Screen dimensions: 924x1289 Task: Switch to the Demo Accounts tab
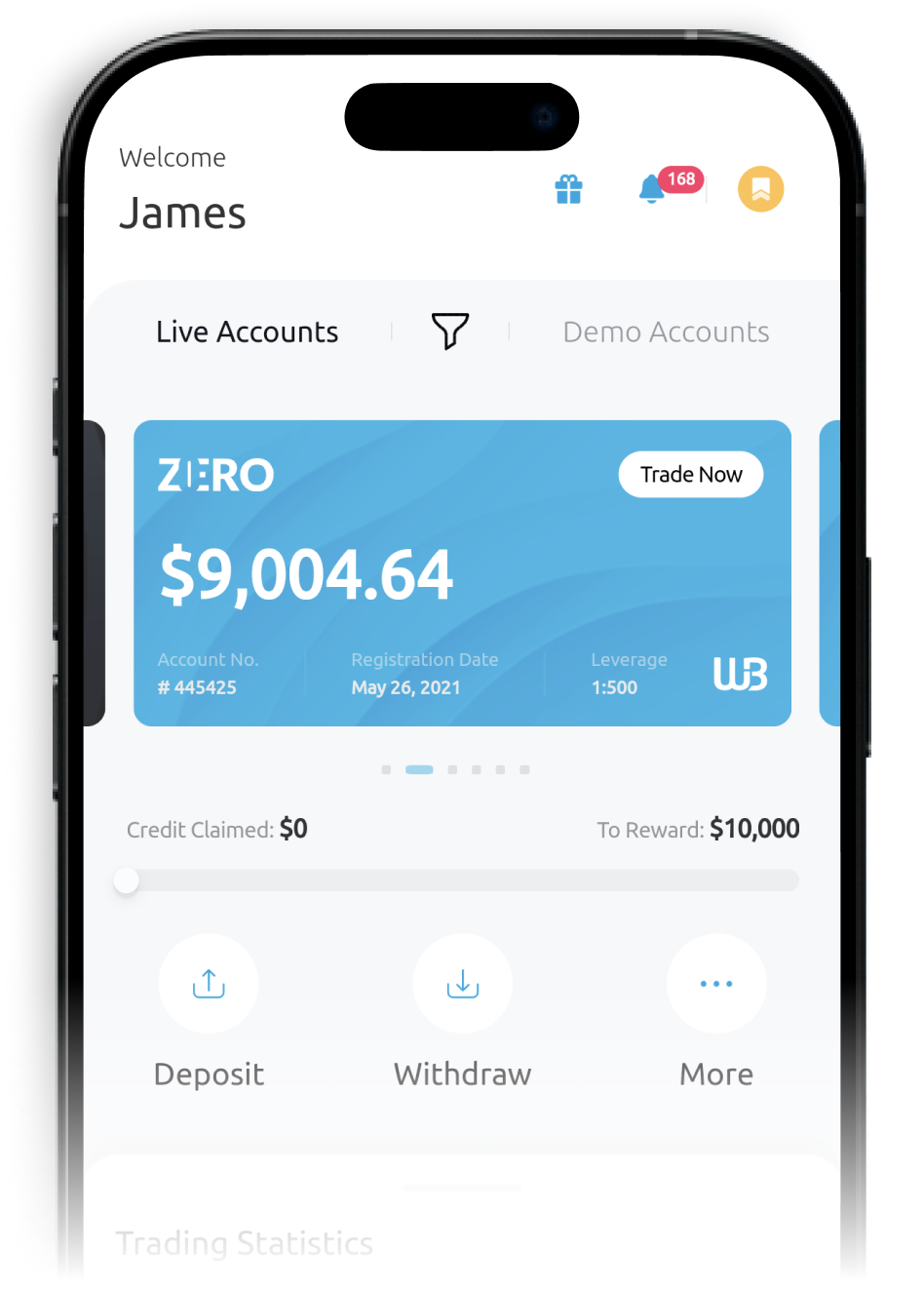click(x=666, y=332)
